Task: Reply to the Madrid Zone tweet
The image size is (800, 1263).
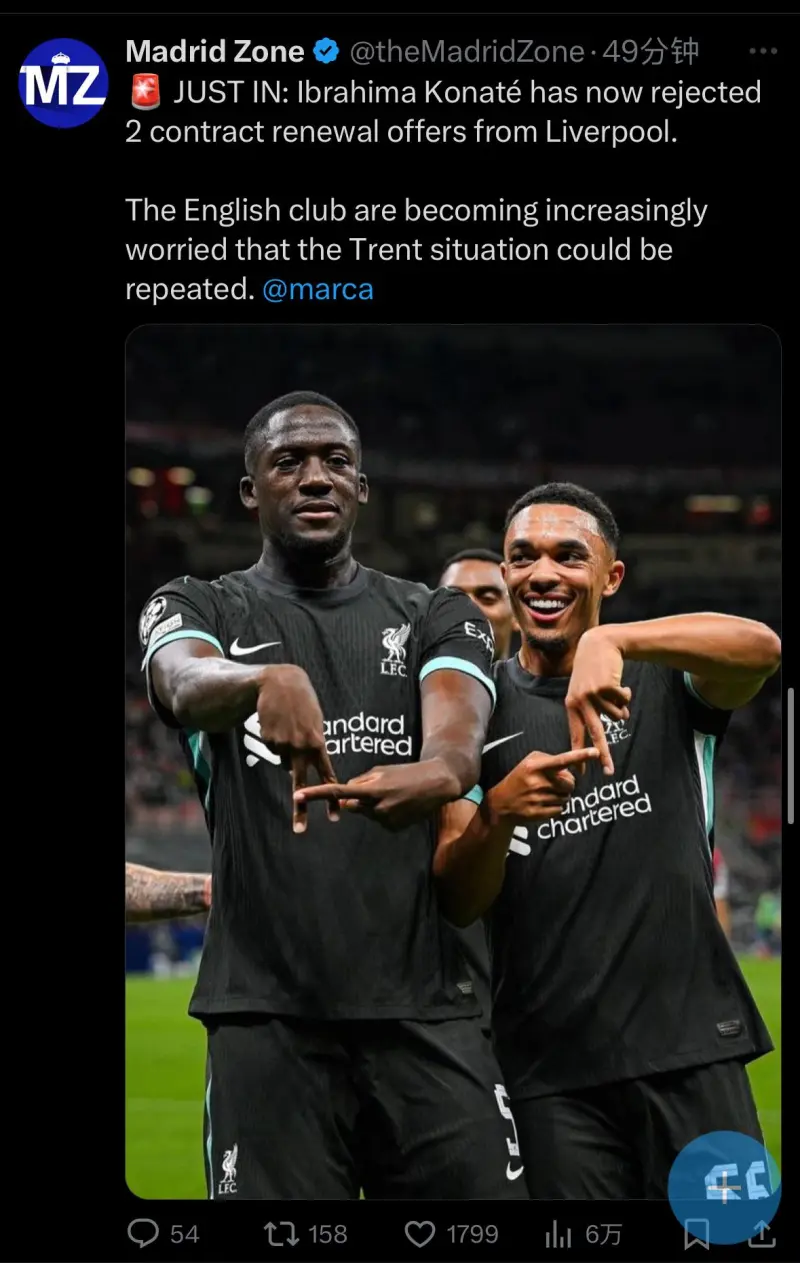Action: [144, 1234]
